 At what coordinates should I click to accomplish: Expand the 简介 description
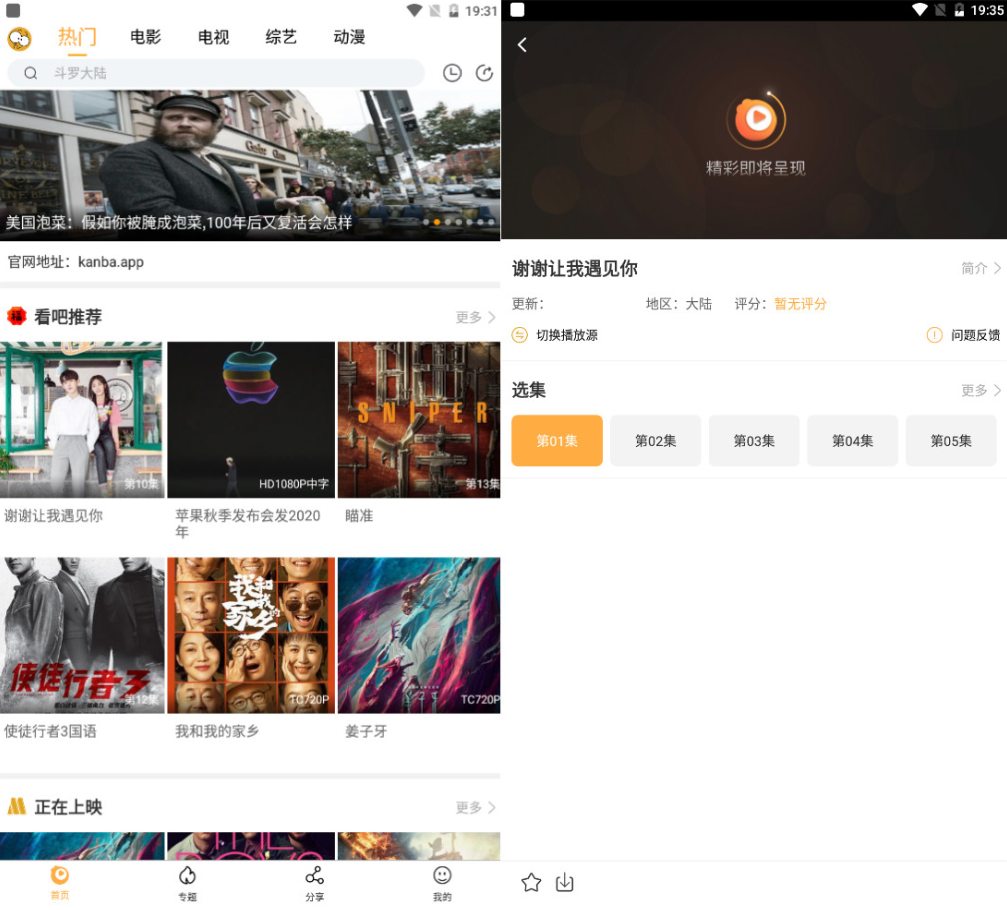click(x=980, y=268)
